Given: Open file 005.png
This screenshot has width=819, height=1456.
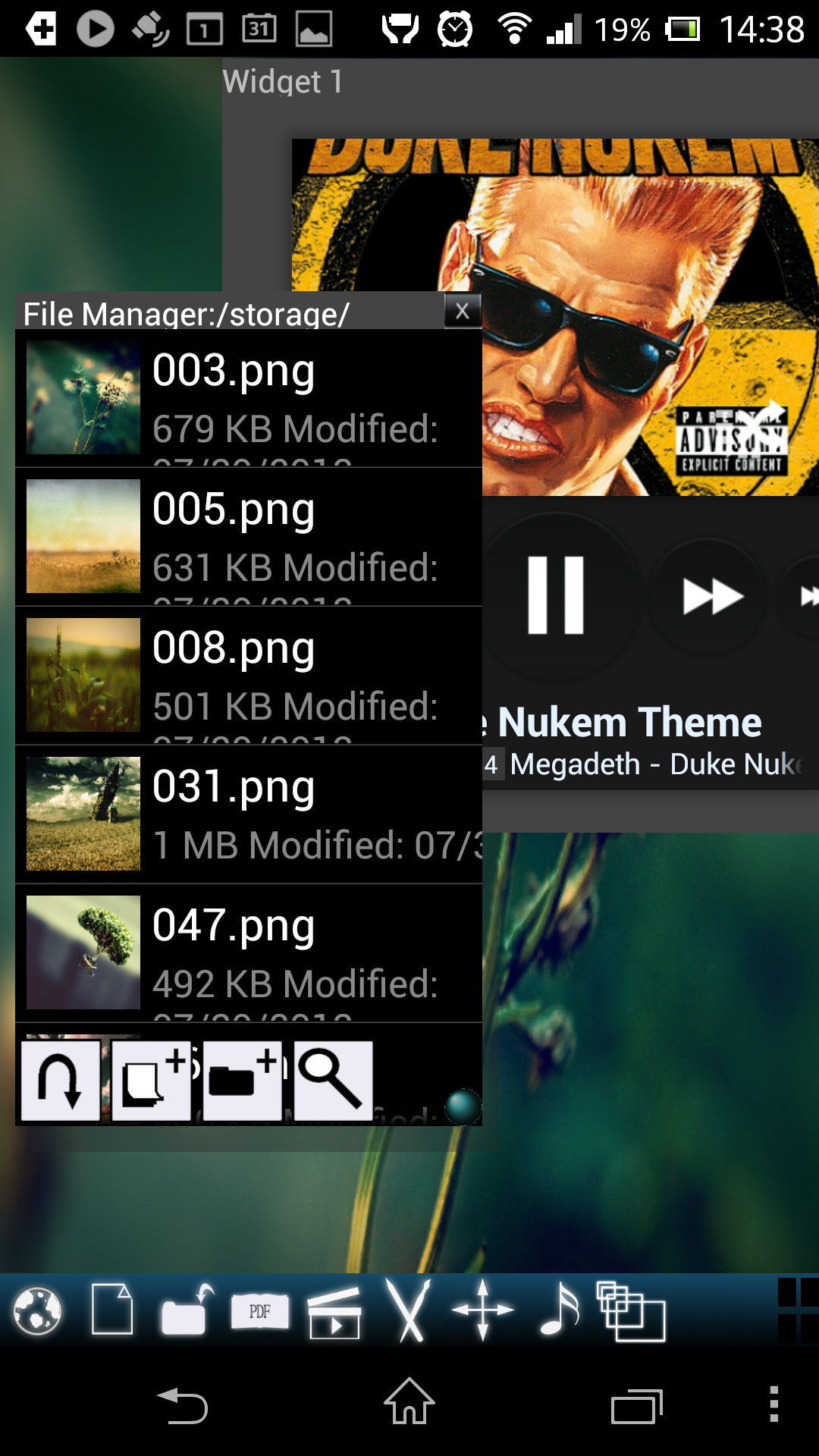Looking at the screenshot, I should pyautogui.click(x=248, y=536).
